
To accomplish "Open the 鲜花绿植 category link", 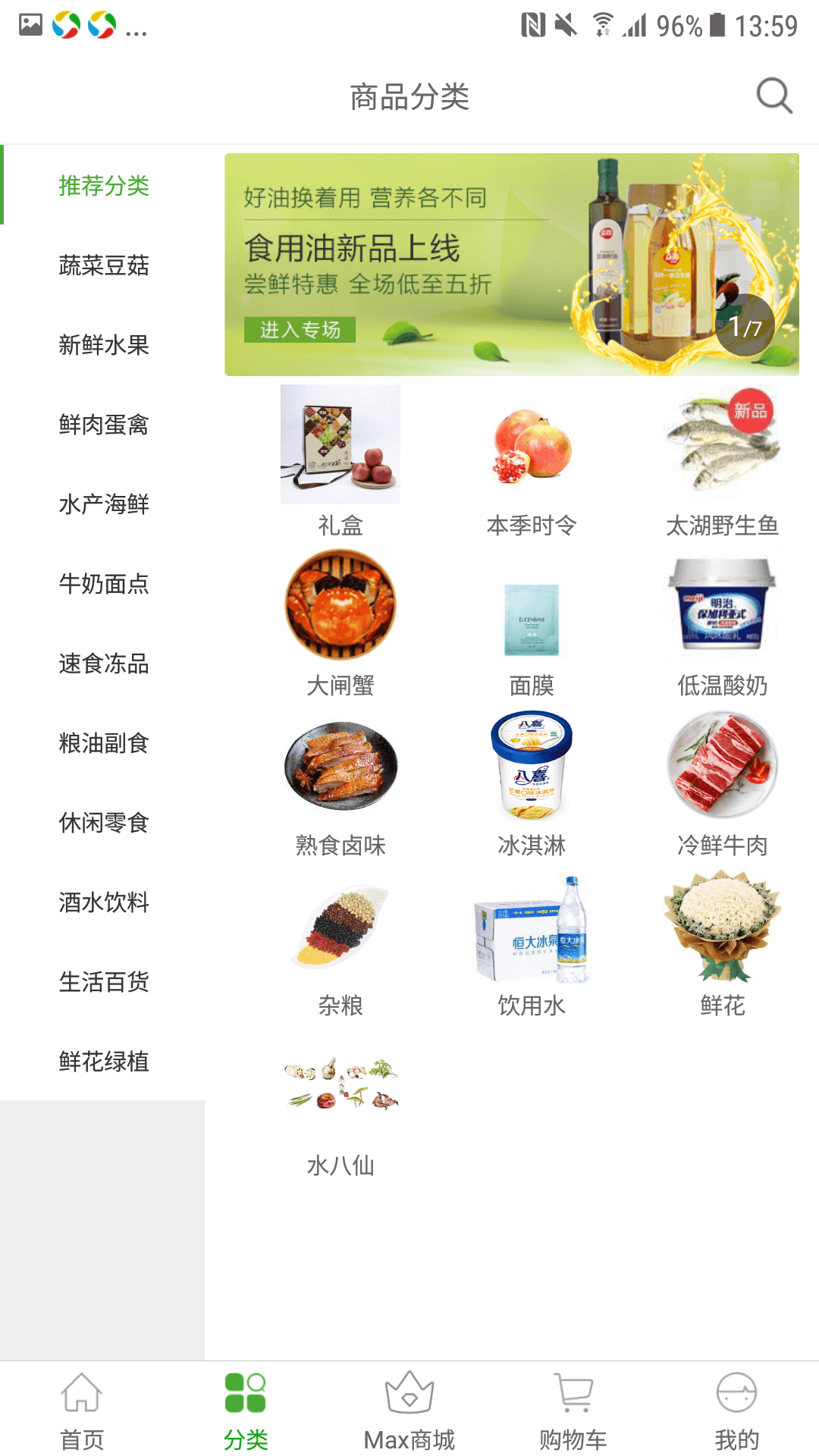I will tap(105, 1062).
